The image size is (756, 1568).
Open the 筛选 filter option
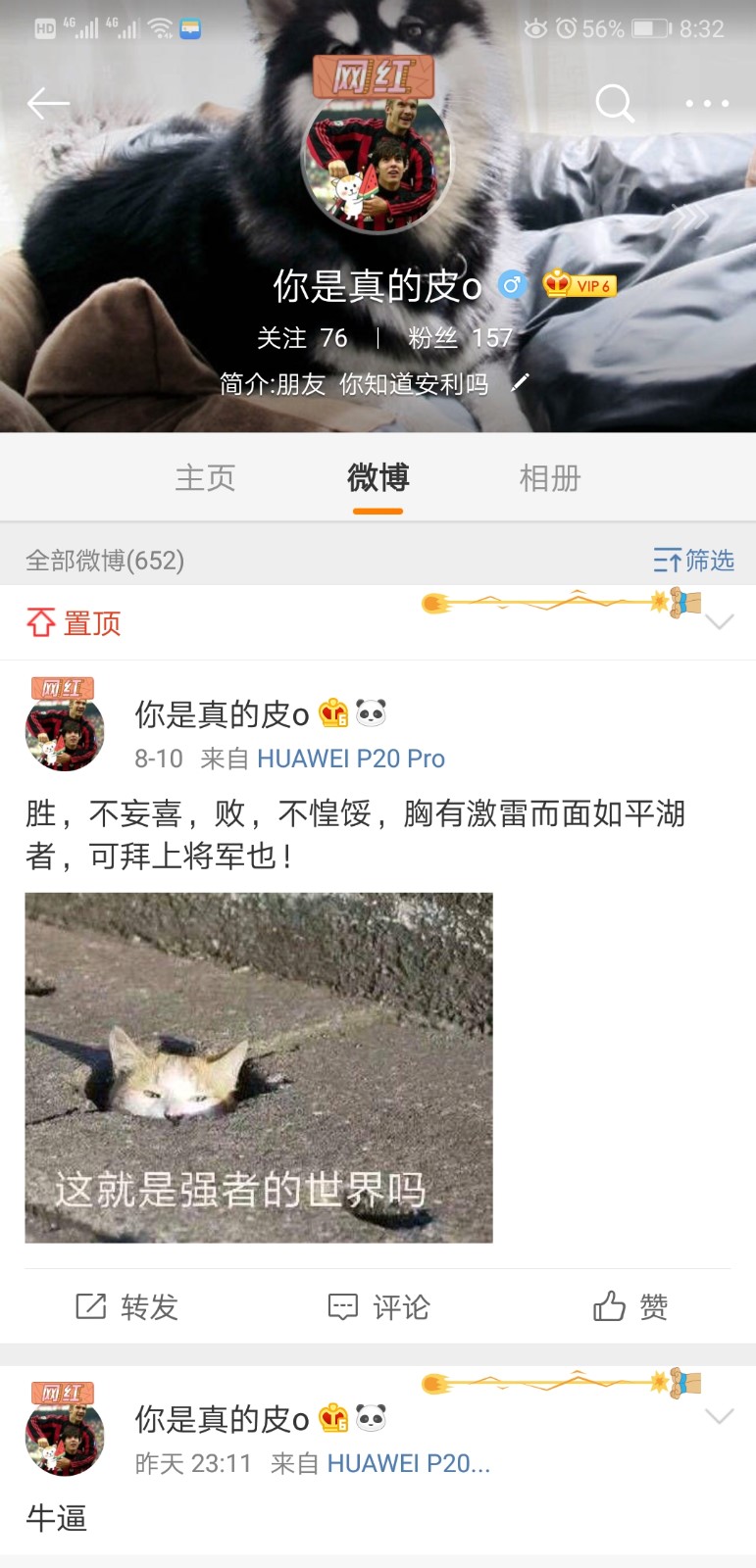point(694,561)
